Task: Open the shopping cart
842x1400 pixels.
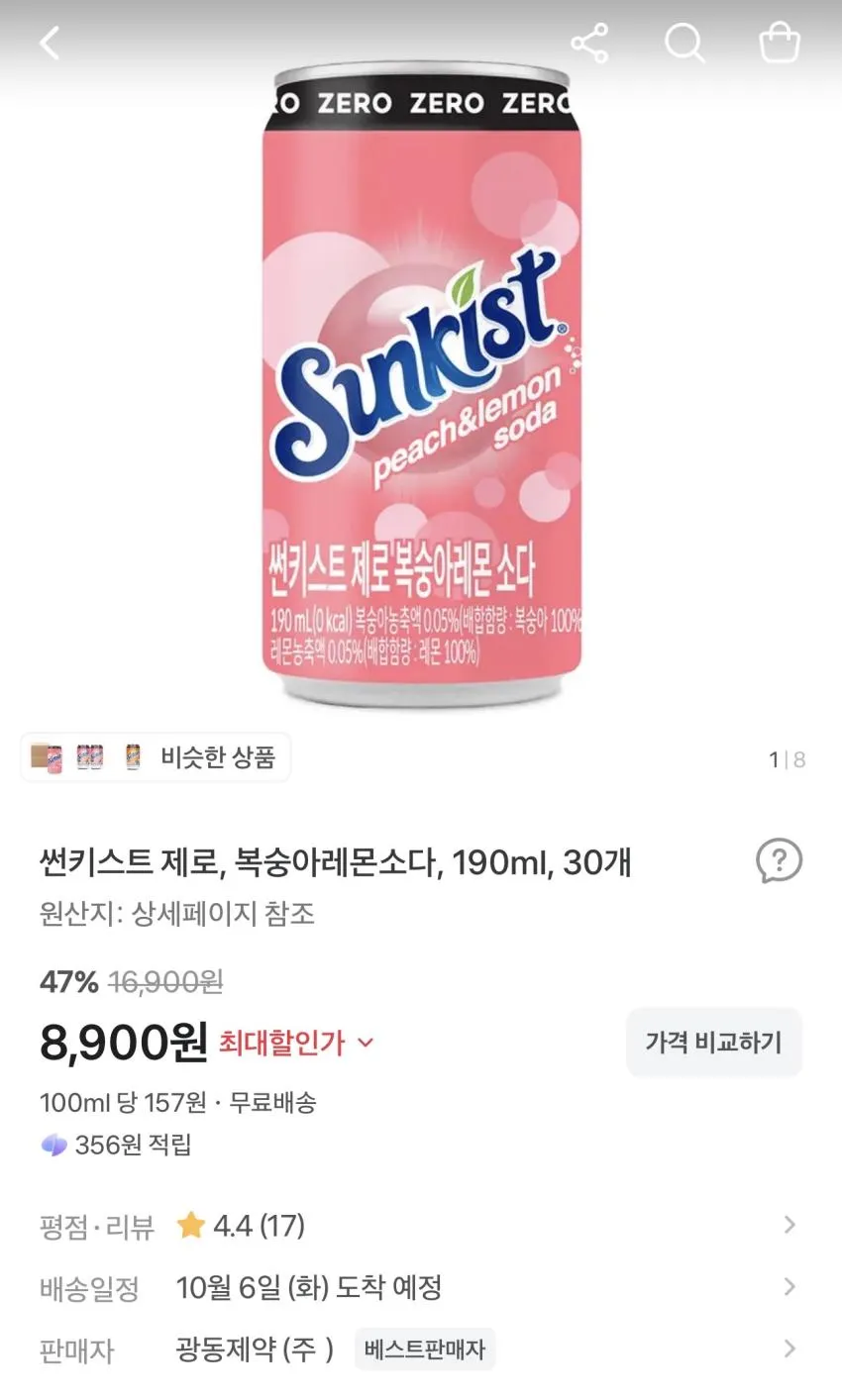Action: pyautogui.click(x=779, y=44)
